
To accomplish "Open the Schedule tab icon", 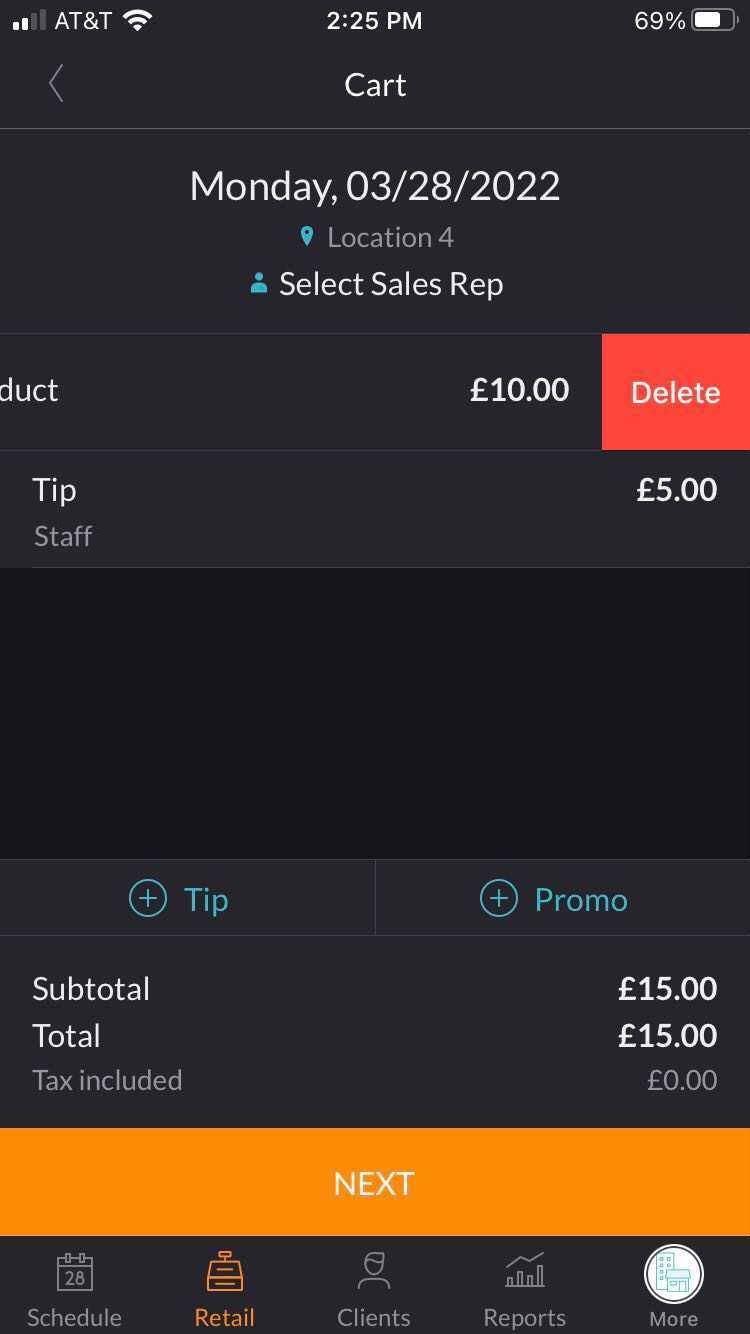I will tap(74, 1272).
